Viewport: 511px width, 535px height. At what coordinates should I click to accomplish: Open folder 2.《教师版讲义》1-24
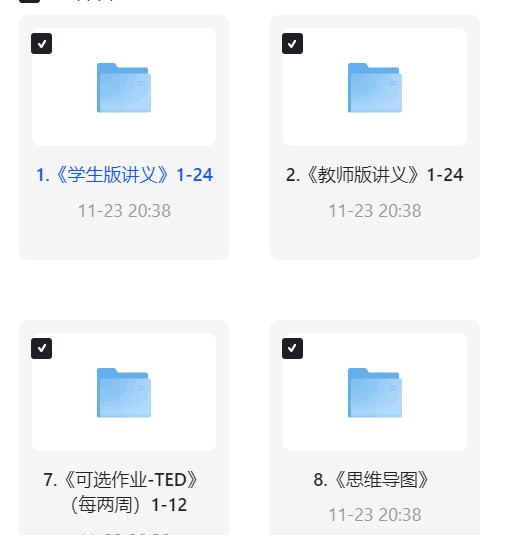click(x=375, y=175)
